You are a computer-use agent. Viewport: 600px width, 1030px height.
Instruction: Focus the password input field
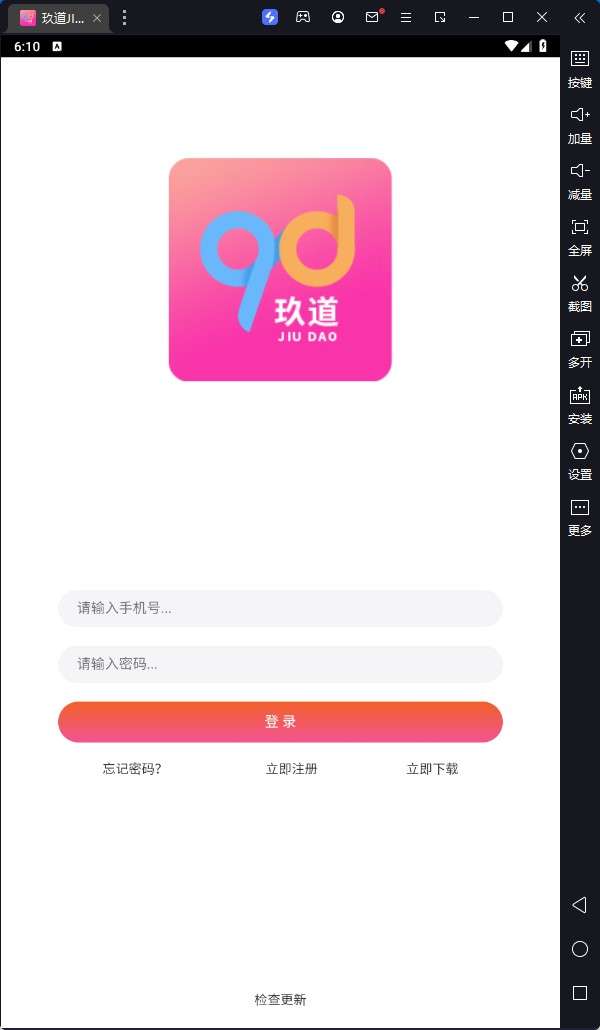pyautogui.click(x=280, y=664)
